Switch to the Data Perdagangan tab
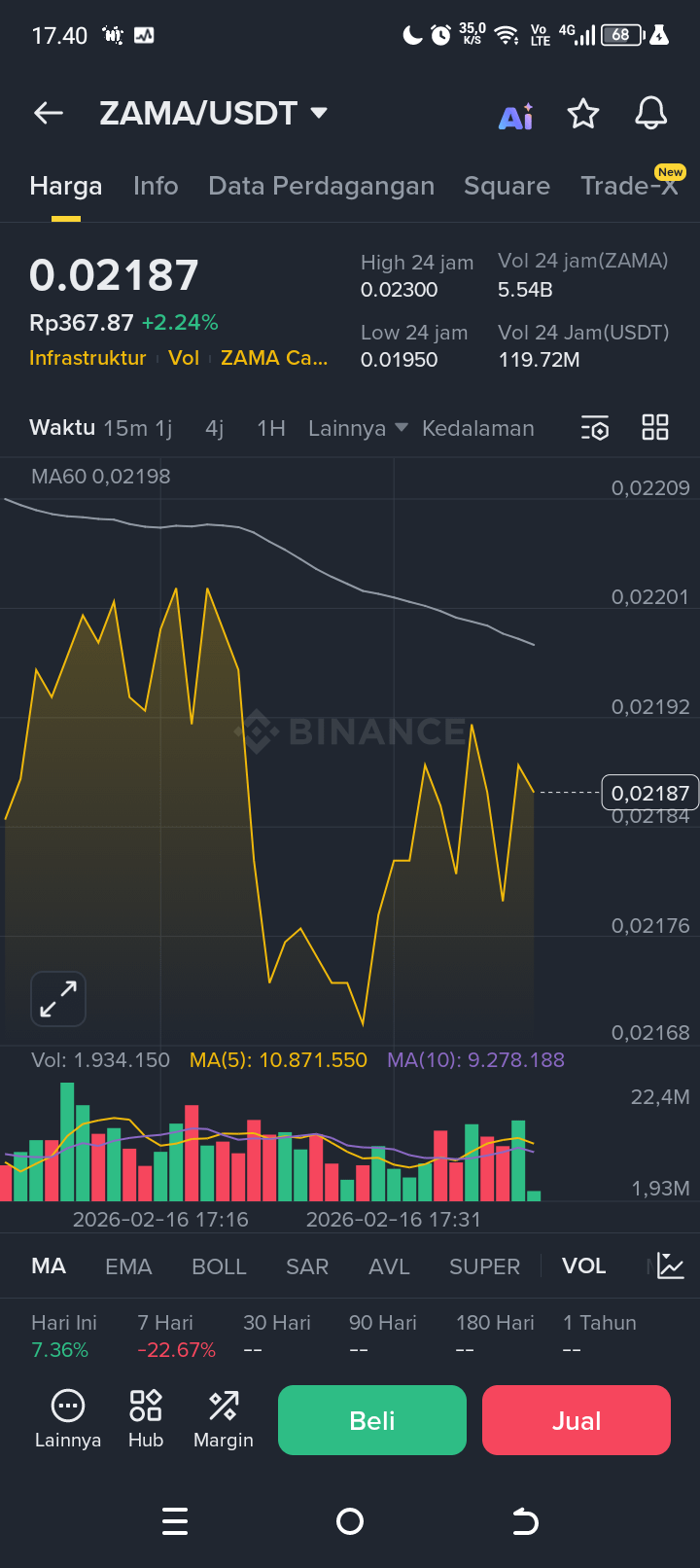The image size is (700, 1568). coord(321,186)
